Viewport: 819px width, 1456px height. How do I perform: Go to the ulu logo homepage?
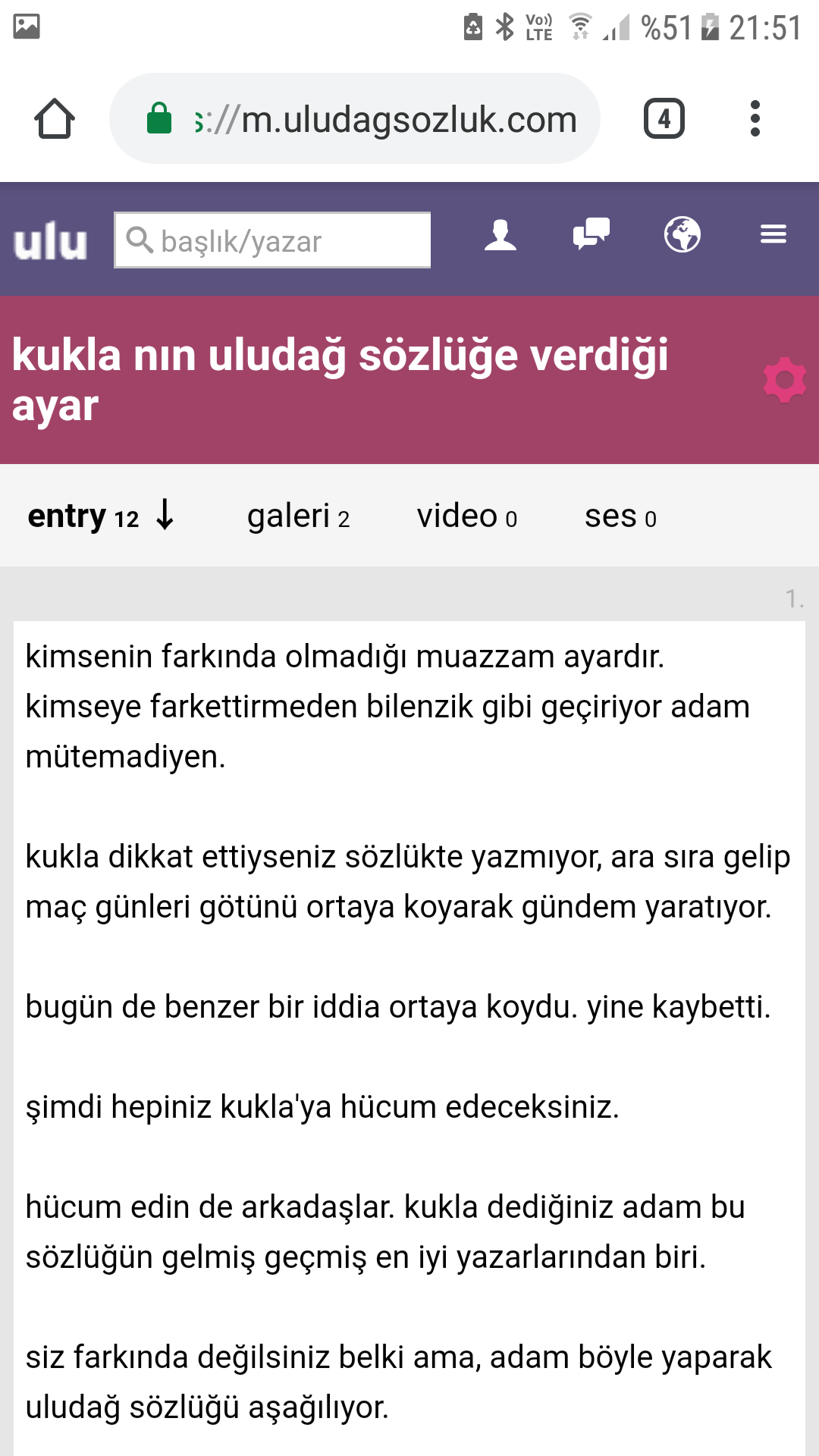(x=50, y=241)
